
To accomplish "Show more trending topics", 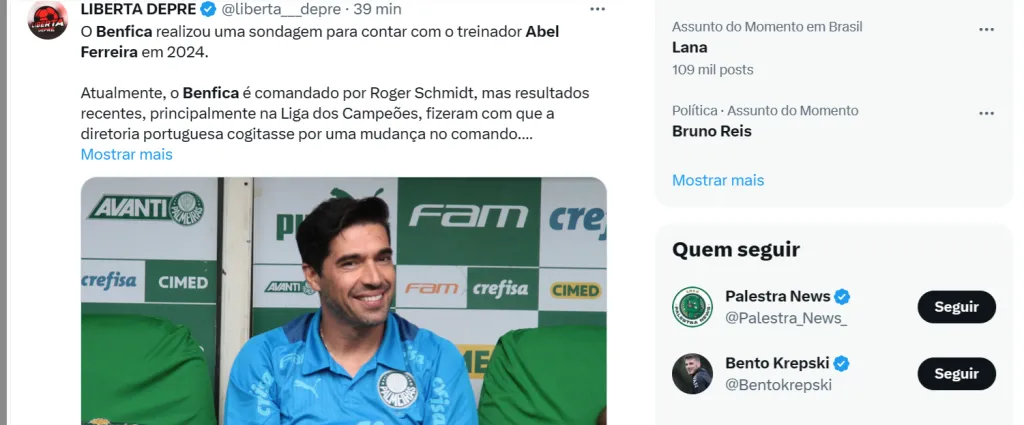I will [717, 180].
